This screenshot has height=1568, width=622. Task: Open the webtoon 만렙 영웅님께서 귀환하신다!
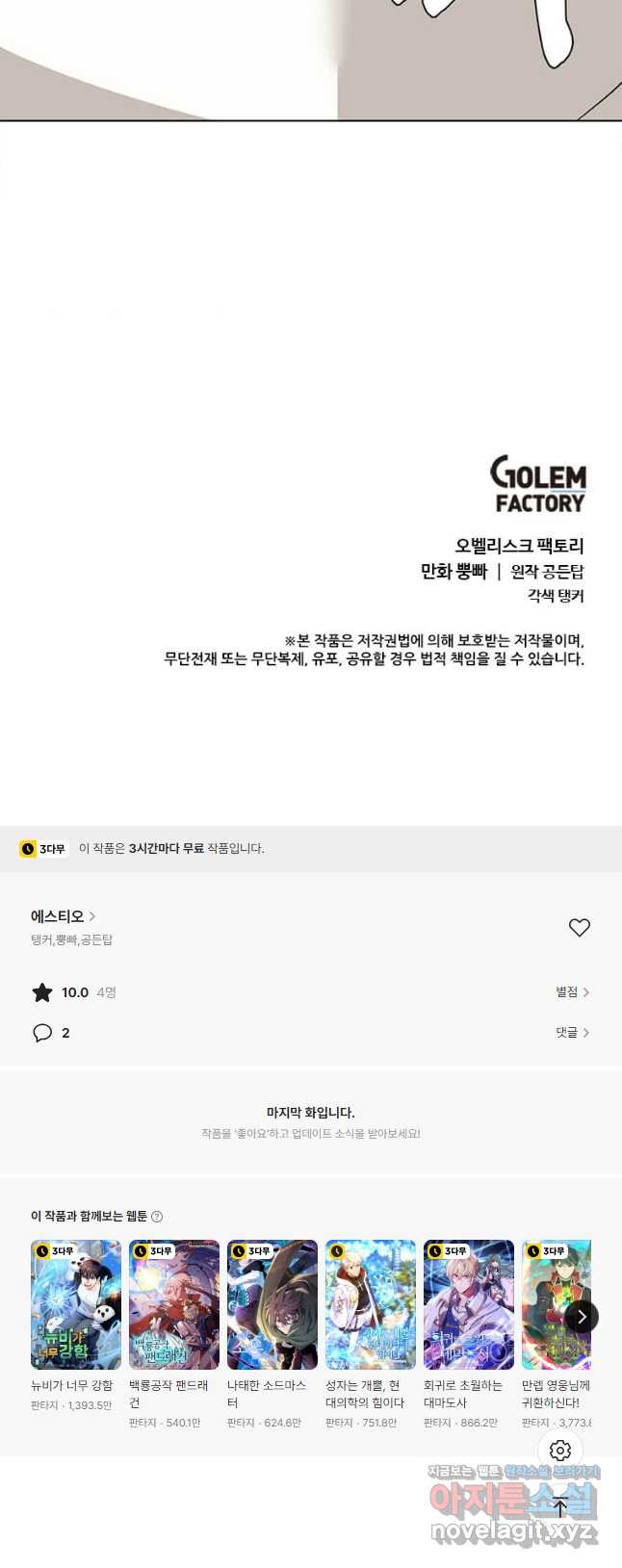pyautogui.click(x=555, y=1305)
